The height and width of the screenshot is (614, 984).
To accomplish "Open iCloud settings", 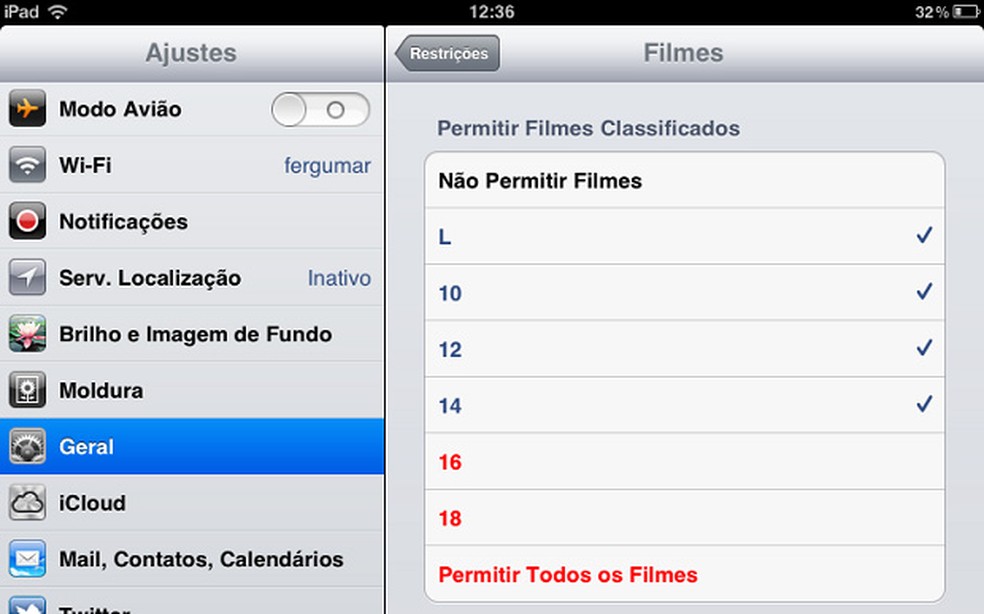I will 190,503.
